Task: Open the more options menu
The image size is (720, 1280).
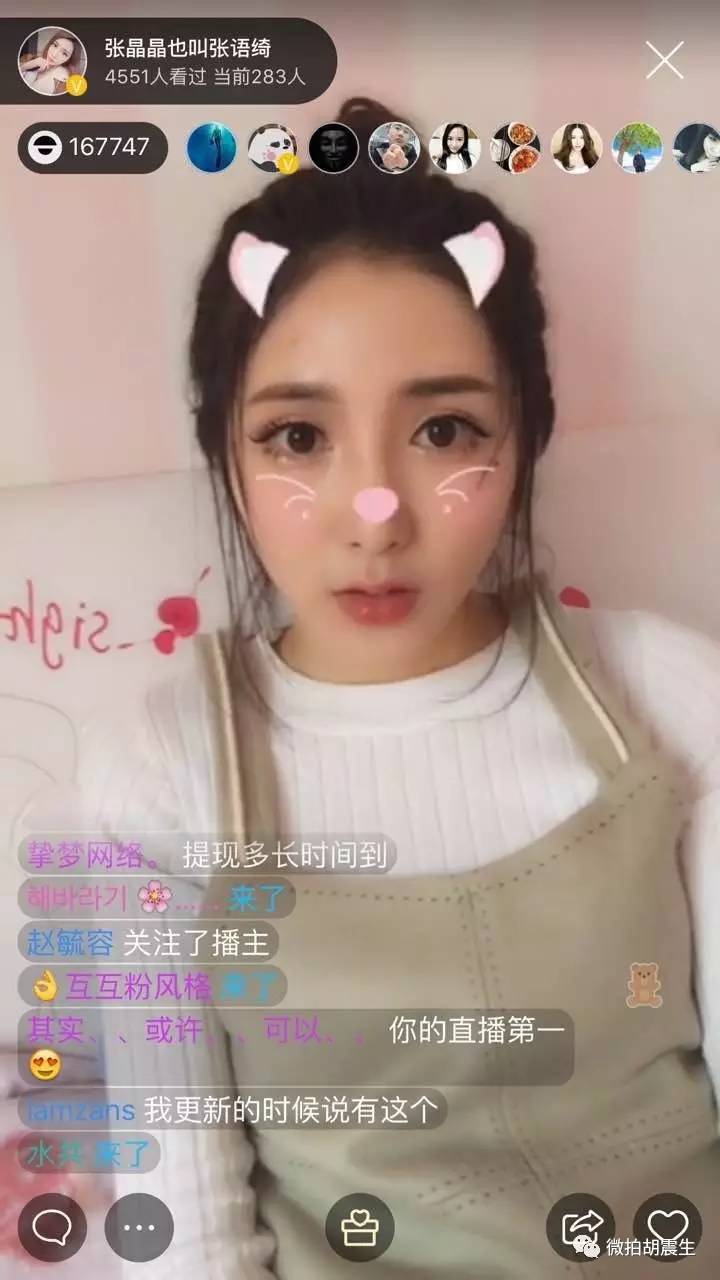Action: click(139, 1227)
